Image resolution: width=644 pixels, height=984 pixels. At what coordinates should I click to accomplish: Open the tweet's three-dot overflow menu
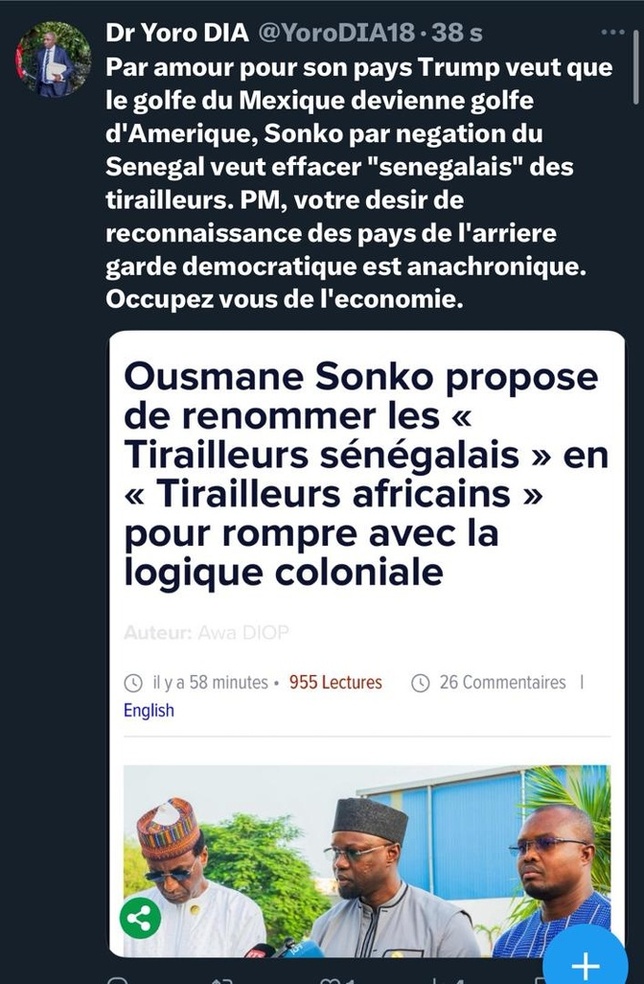612,32
